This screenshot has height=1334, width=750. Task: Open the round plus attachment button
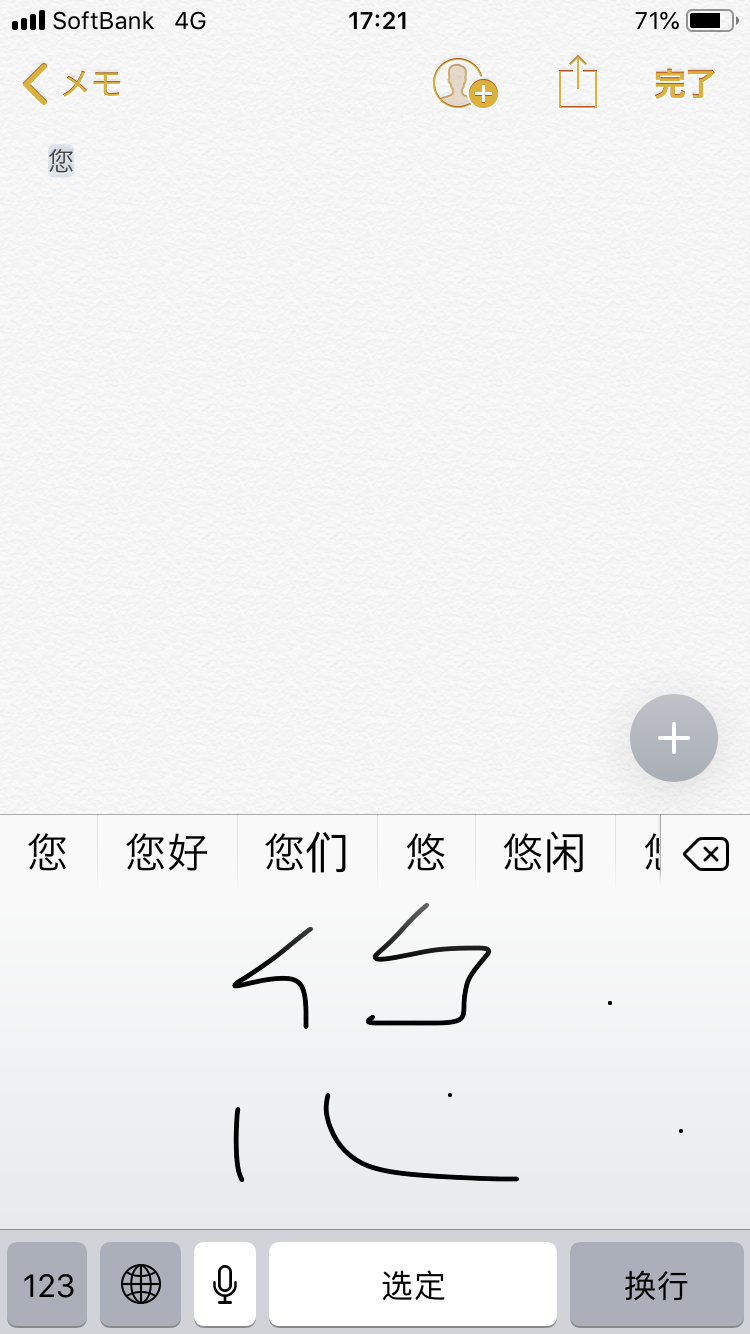click(x=673, y=738)
